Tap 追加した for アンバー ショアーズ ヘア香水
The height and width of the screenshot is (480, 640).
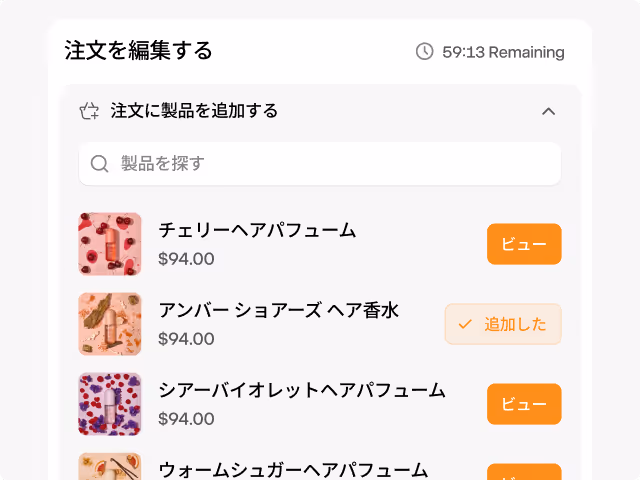tap(503, 324)
